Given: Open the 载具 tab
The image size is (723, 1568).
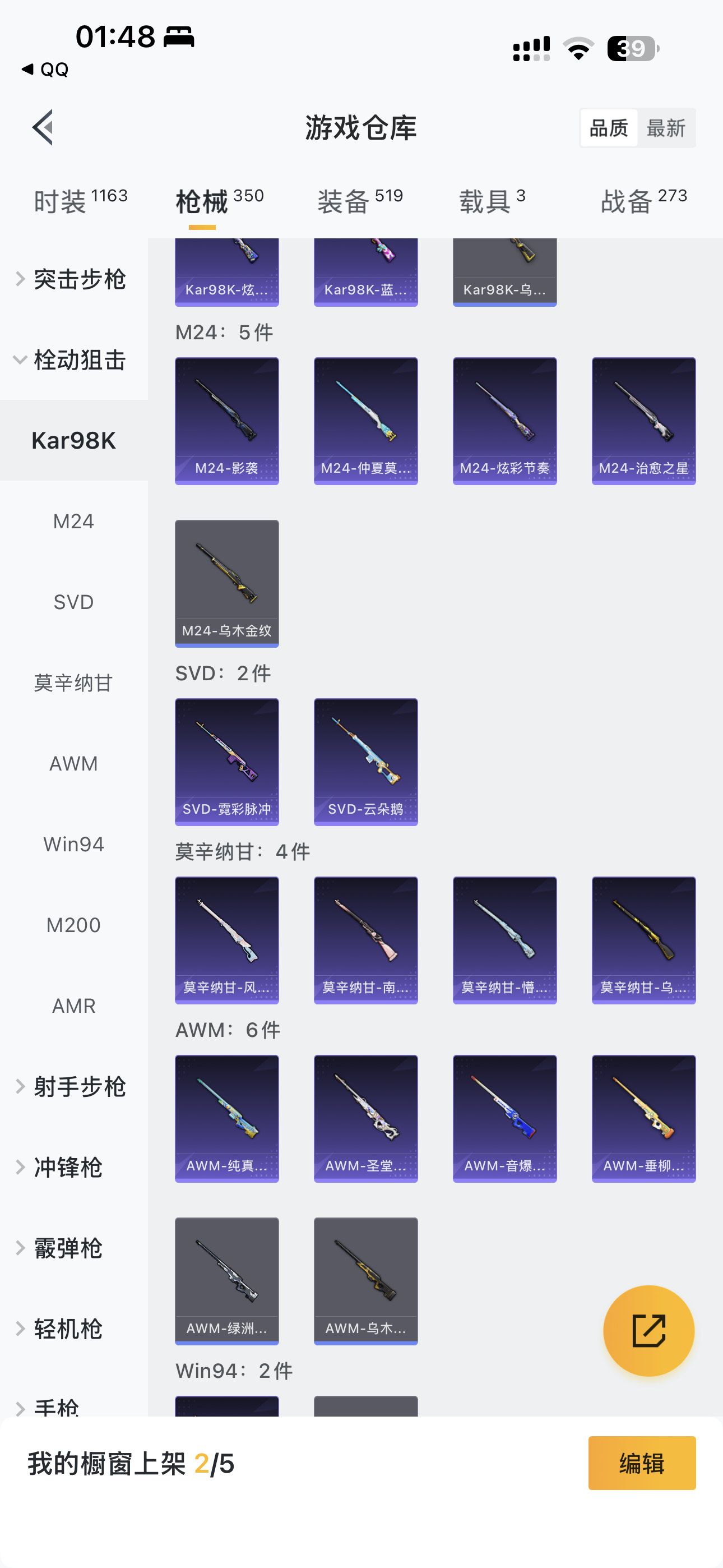Looking at the screenshot, I should (x=492, y=201).
